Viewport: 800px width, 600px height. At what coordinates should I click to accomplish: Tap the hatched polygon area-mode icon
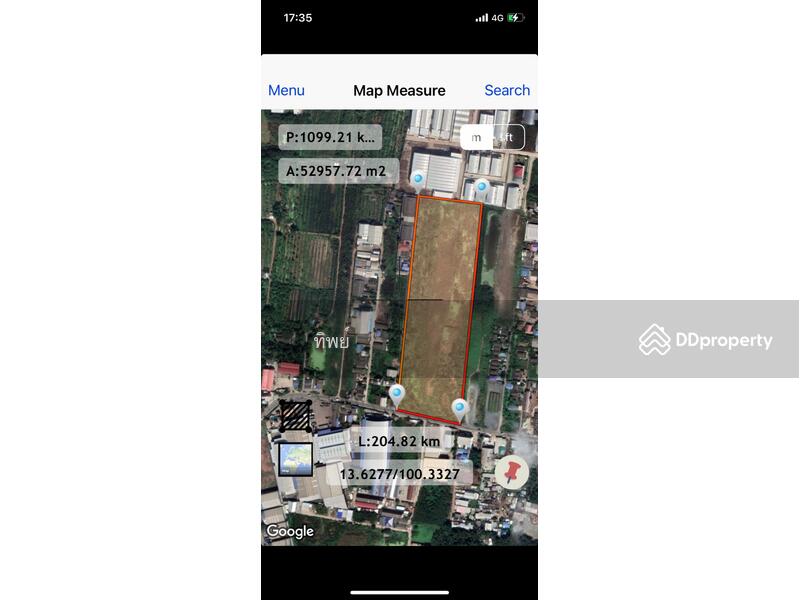(295, 415)
